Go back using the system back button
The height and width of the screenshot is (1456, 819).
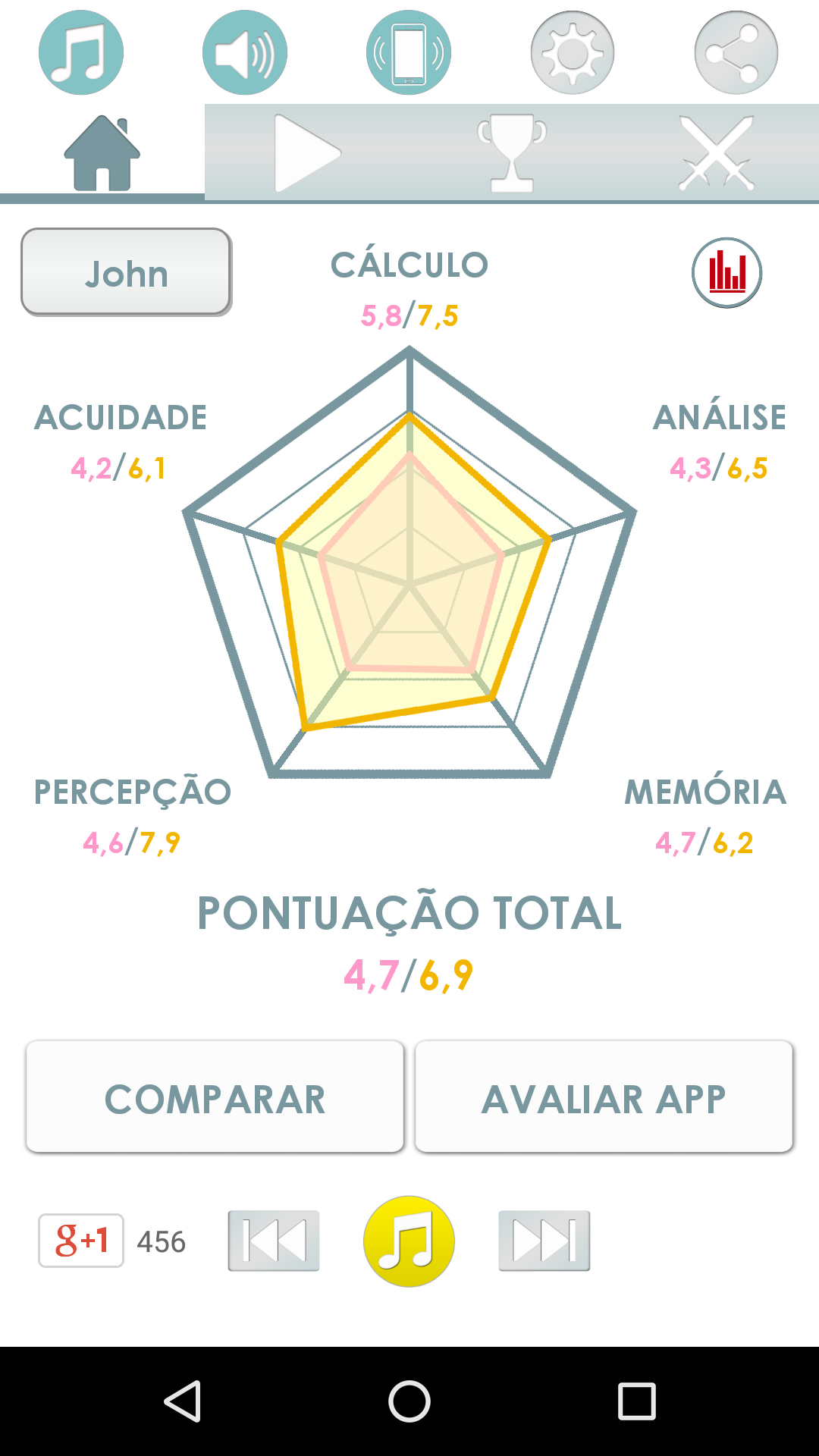[x=183, y=1401]
